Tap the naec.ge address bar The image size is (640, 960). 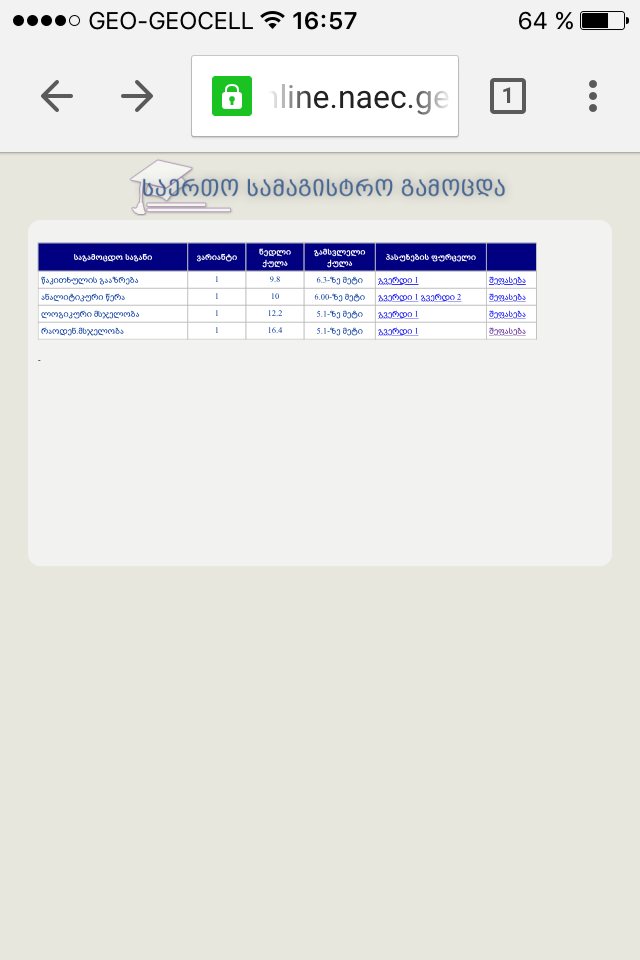point(325,96)
